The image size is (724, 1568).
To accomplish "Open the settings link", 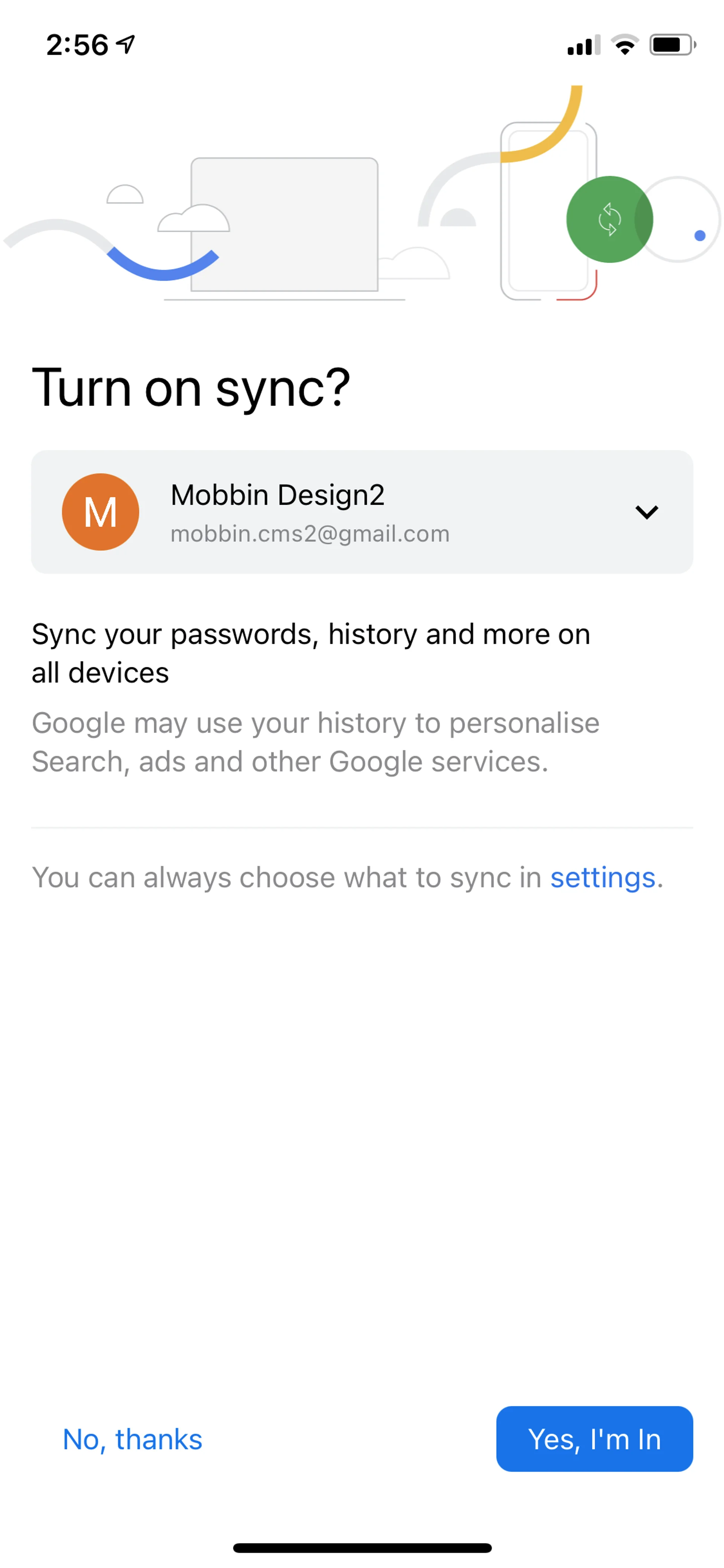I will [x=602, y=878].
